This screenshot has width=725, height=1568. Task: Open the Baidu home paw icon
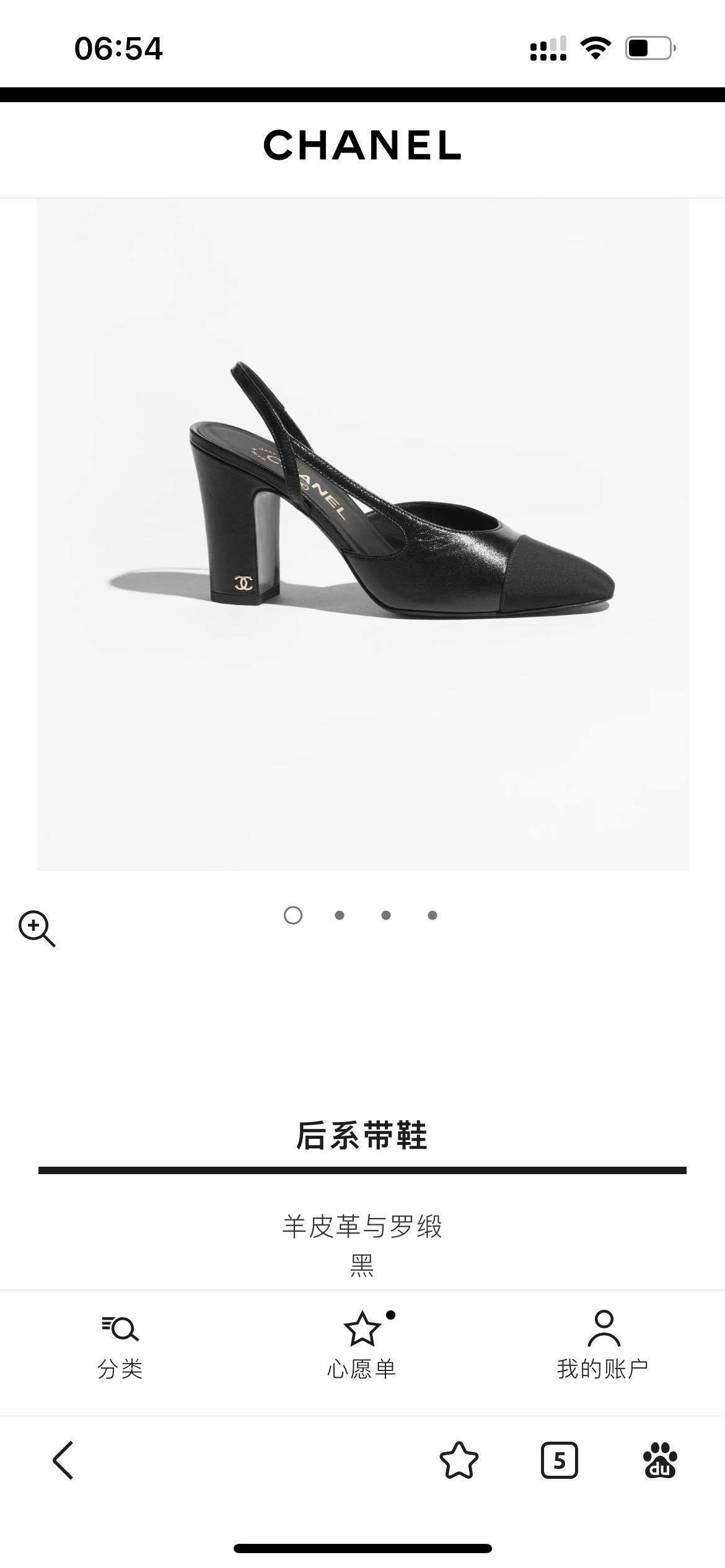coord(660,1460)
